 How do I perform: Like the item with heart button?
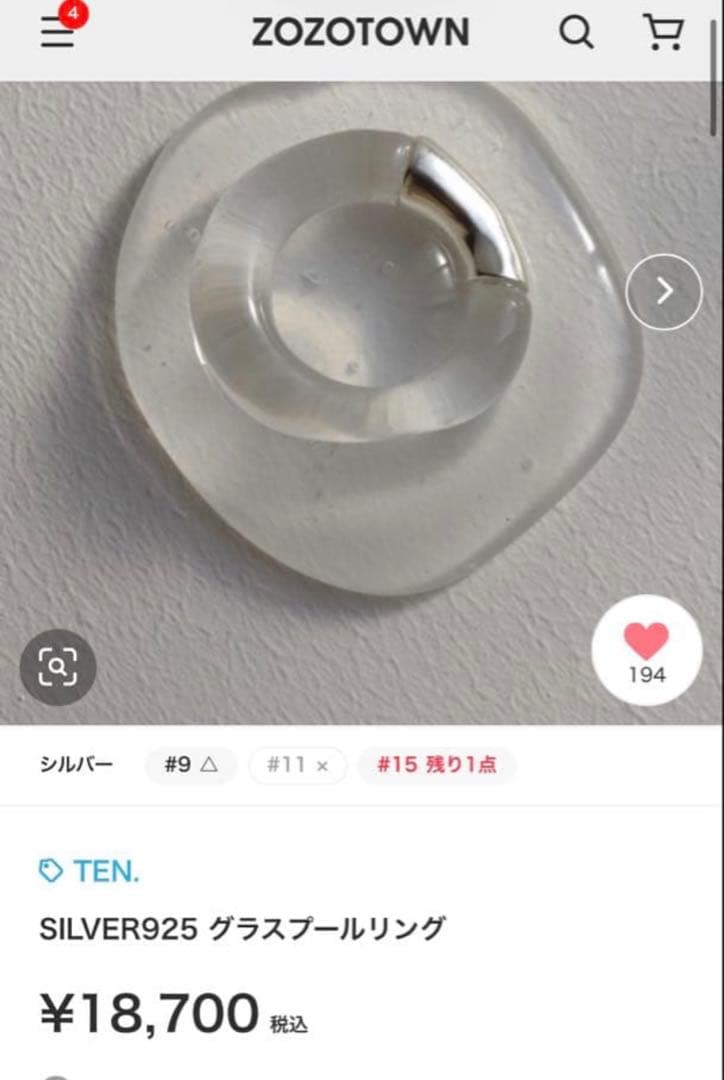646,649
